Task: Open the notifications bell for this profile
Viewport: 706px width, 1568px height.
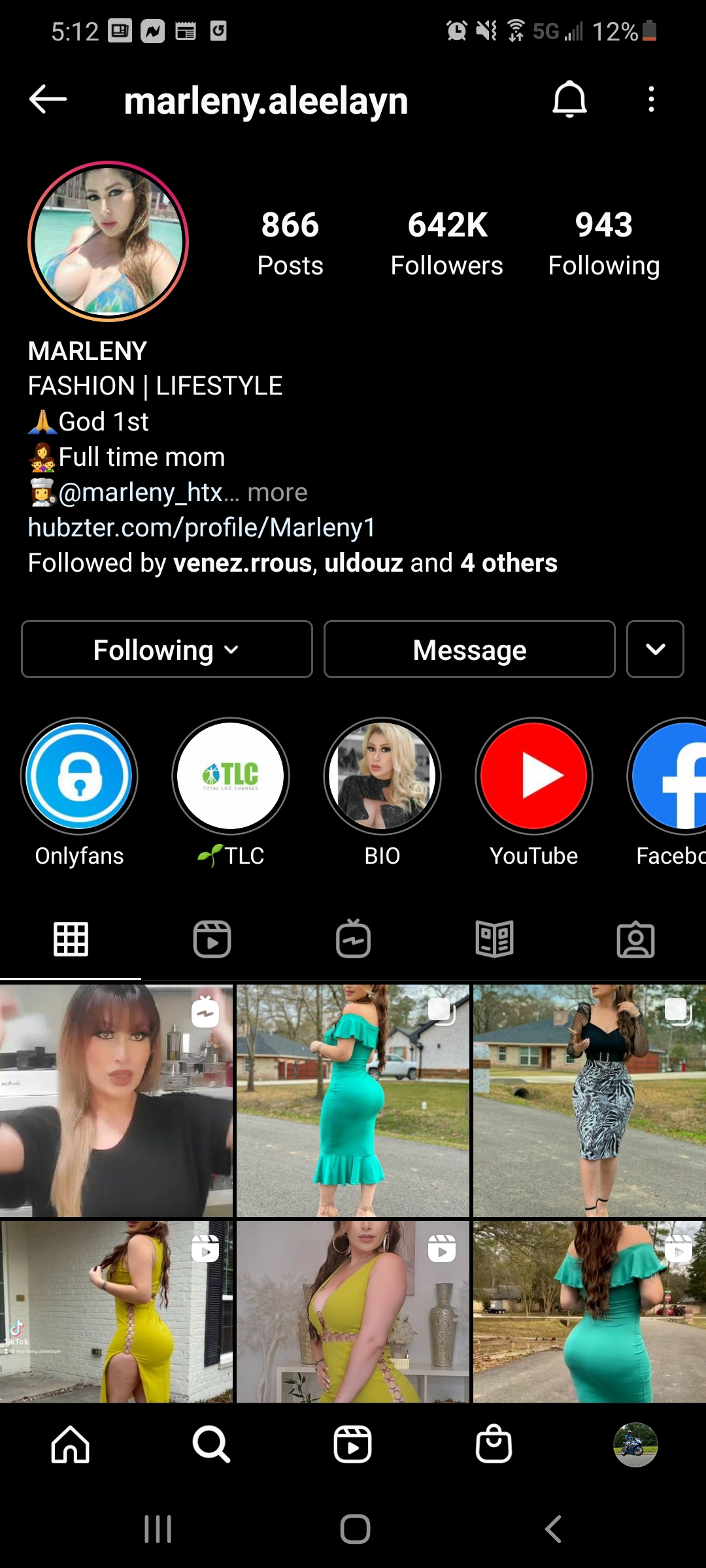Action: [569, 100]
